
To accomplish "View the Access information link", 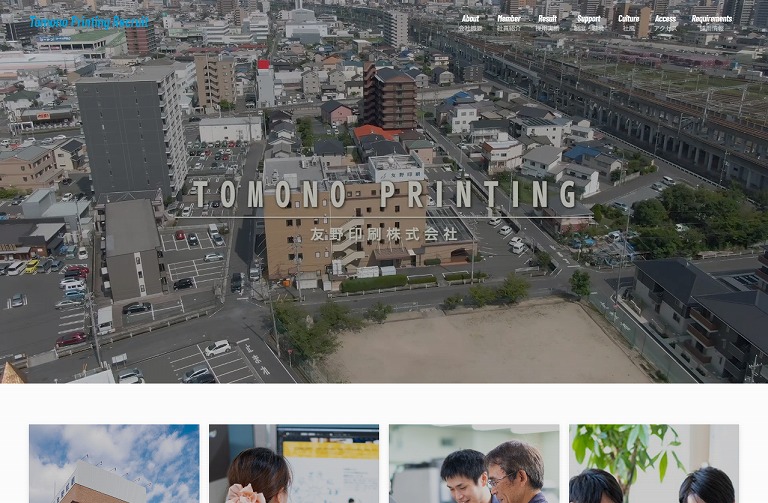I will click(665, 22).
